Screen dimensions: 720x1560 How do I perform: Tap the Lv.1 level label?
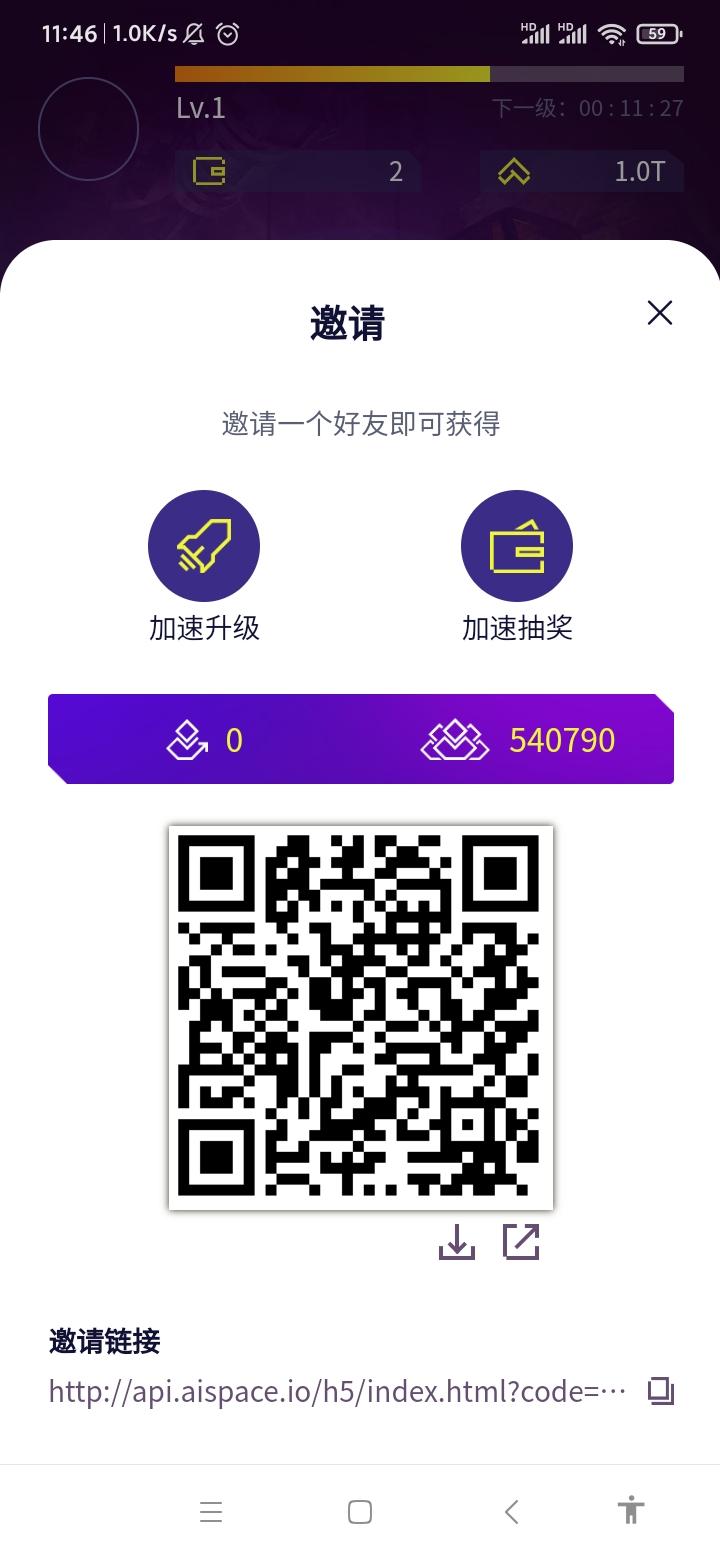click(200, 108)
